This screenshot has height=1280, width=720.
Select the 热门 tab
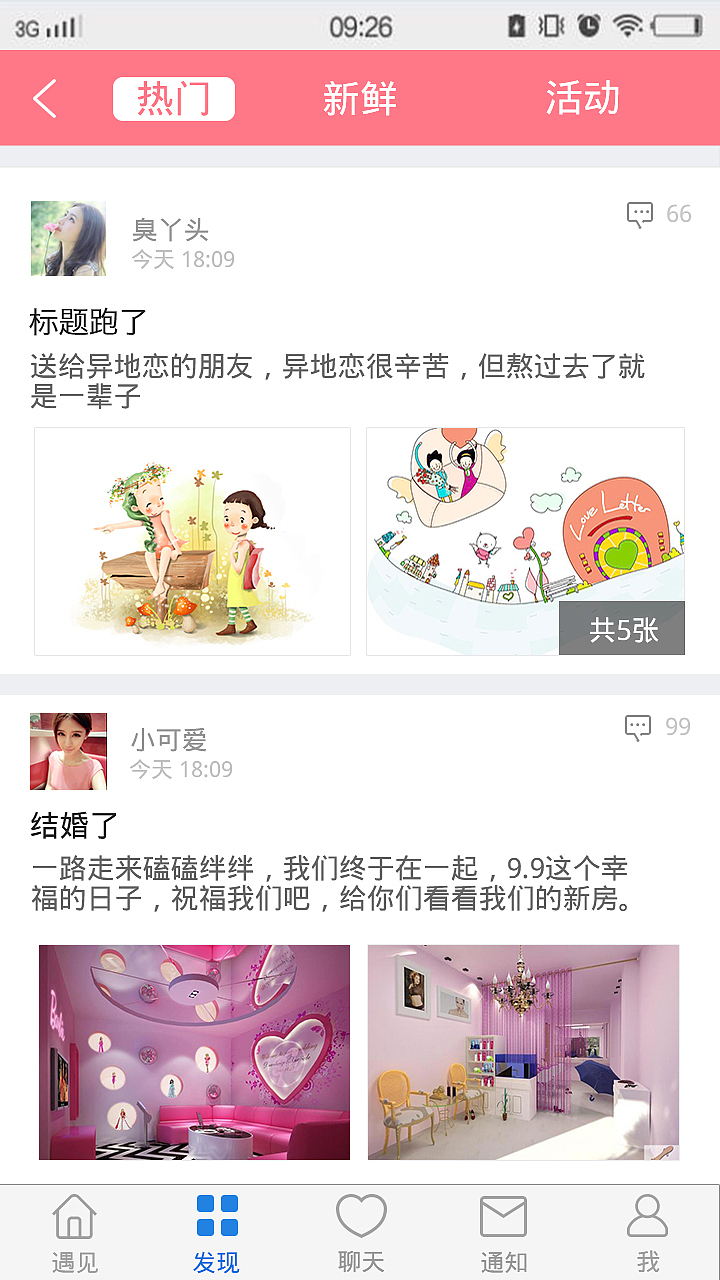tap(174, 99)
